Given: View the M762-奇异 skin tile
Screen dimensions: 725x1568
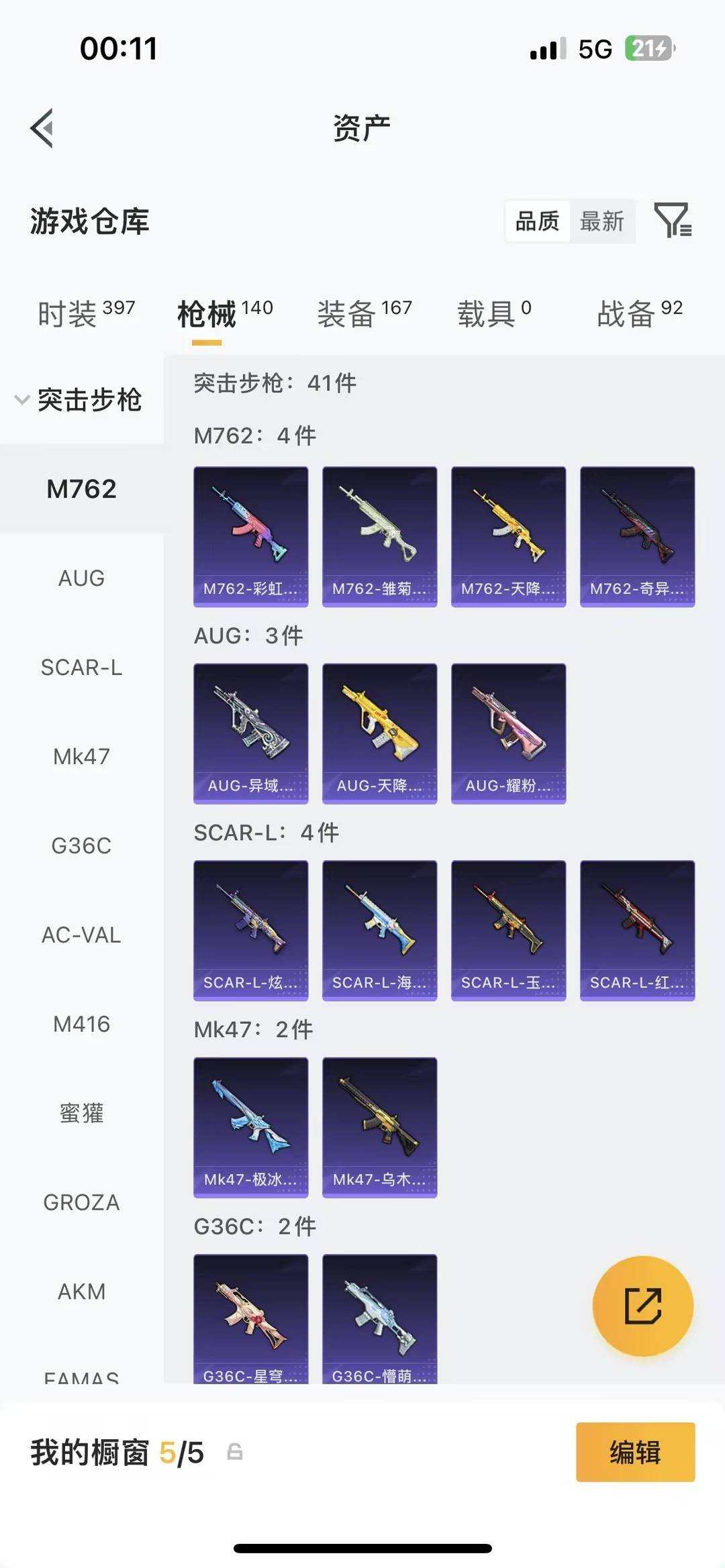Looking at the screenshot, I should pos(637,536).
